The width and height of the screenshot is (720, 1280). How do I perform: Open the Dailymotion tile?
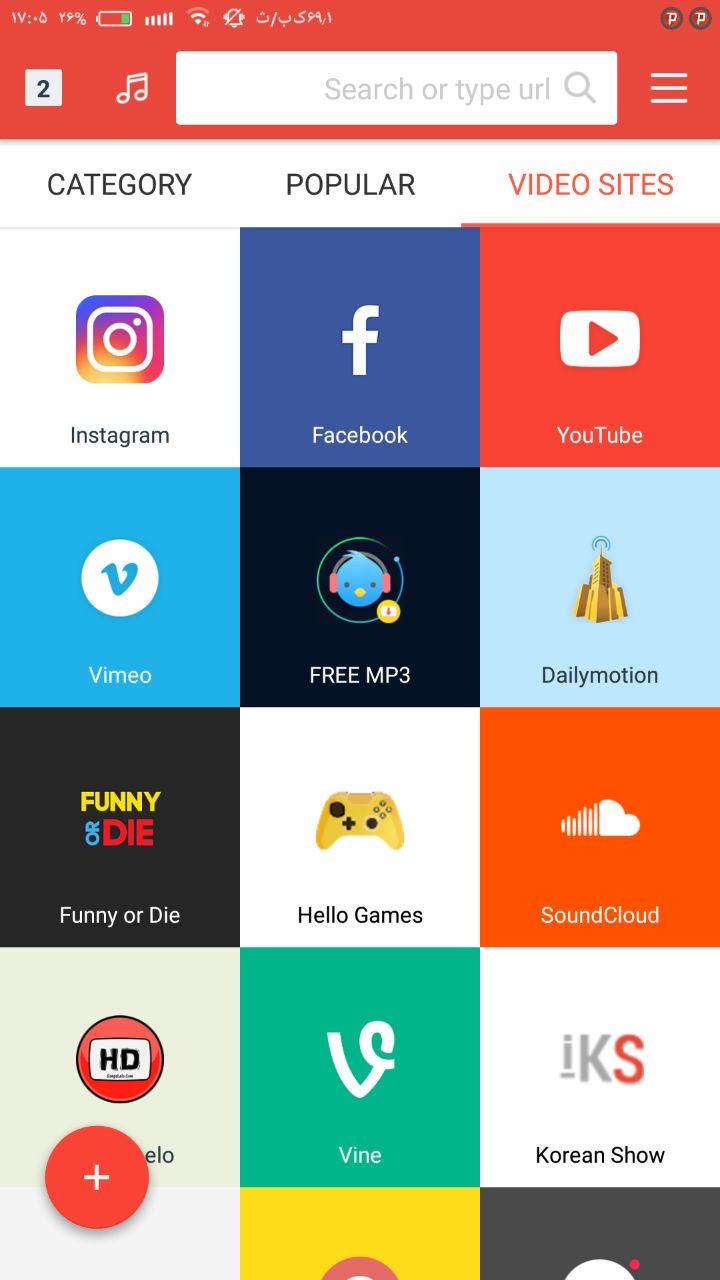(x=600, y=587)
